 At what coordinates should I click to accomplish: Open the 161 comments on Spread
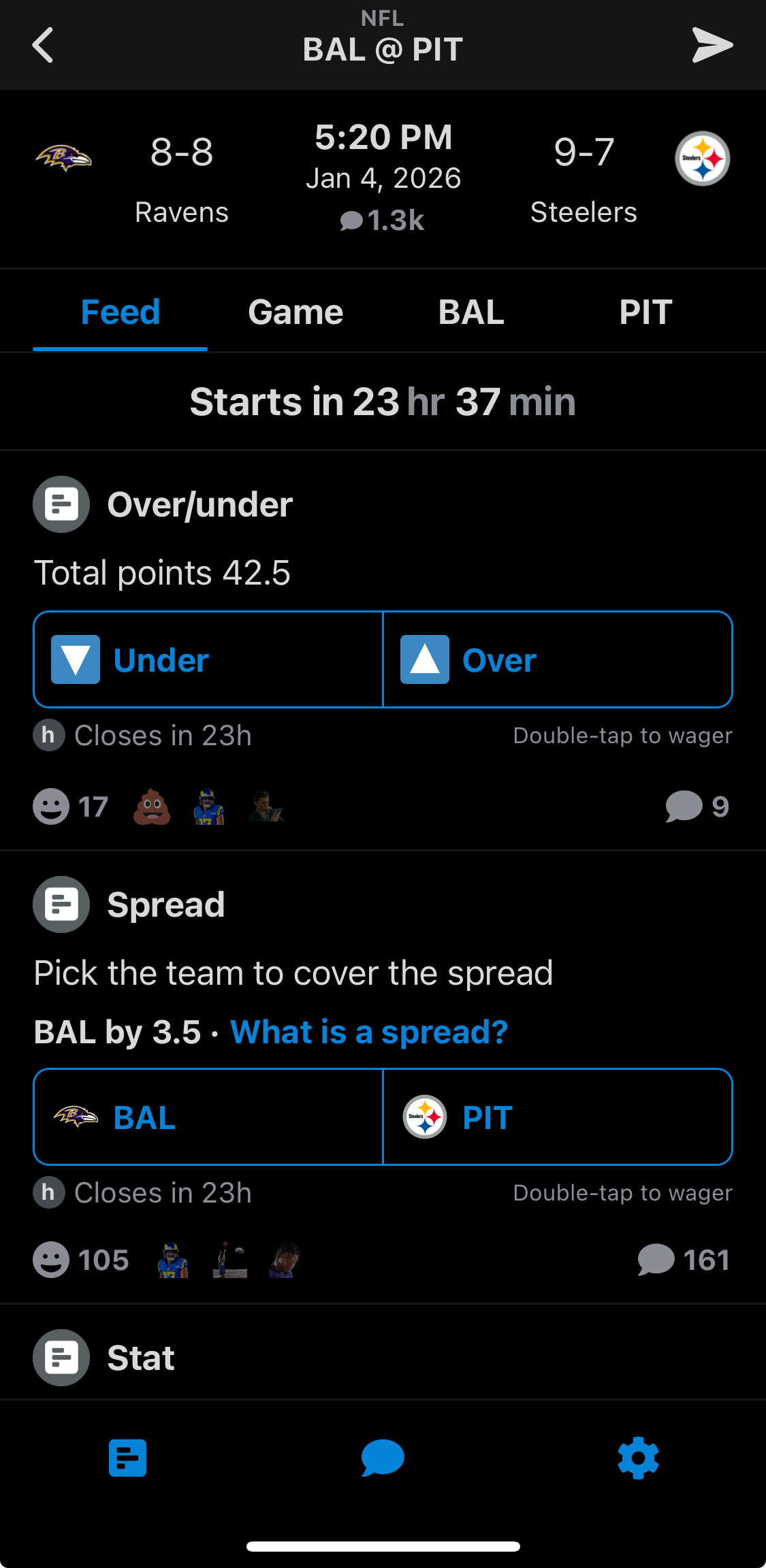pos(683,1260)
